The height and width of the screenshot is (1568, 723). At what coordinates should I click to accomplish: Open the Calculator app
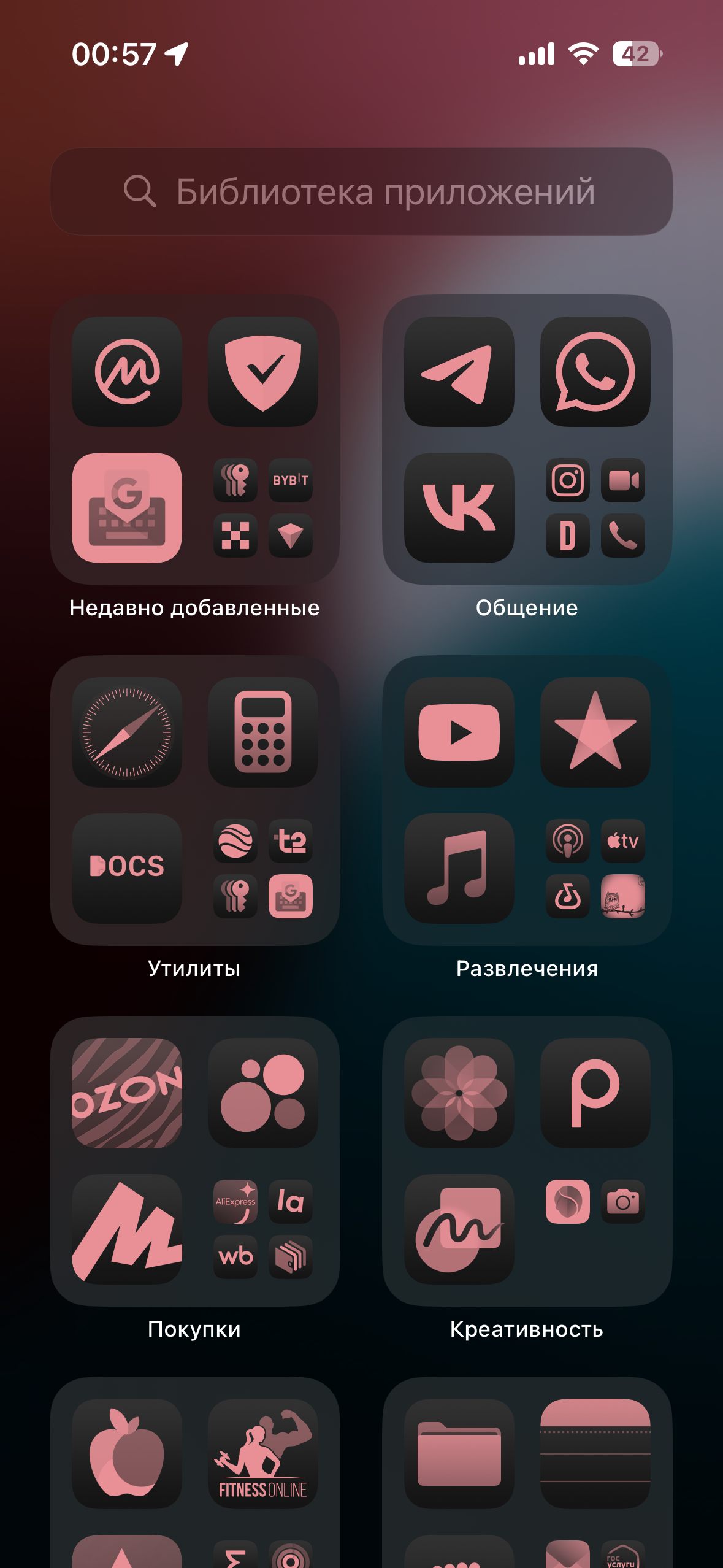[263, 732]
